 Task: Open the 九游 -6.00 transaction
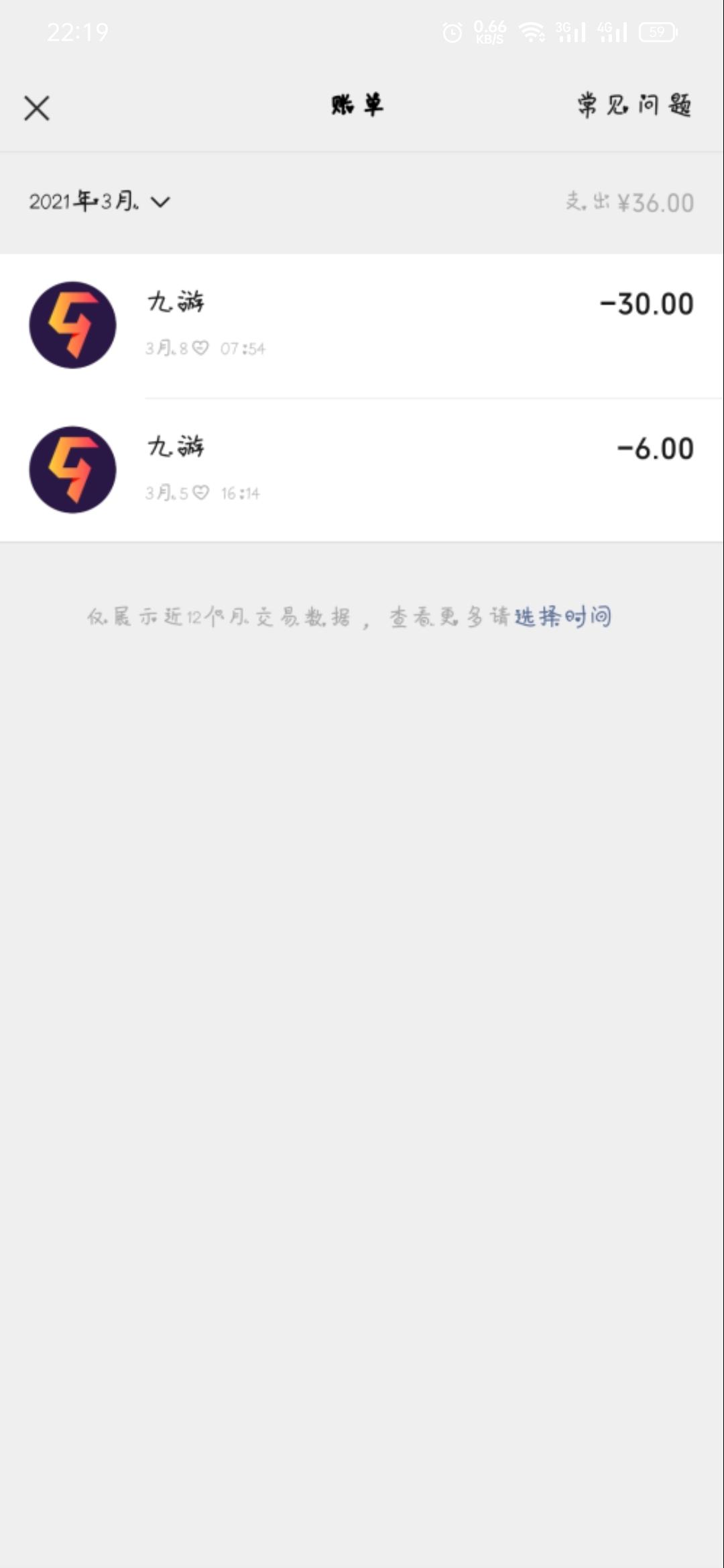point(362,470)
